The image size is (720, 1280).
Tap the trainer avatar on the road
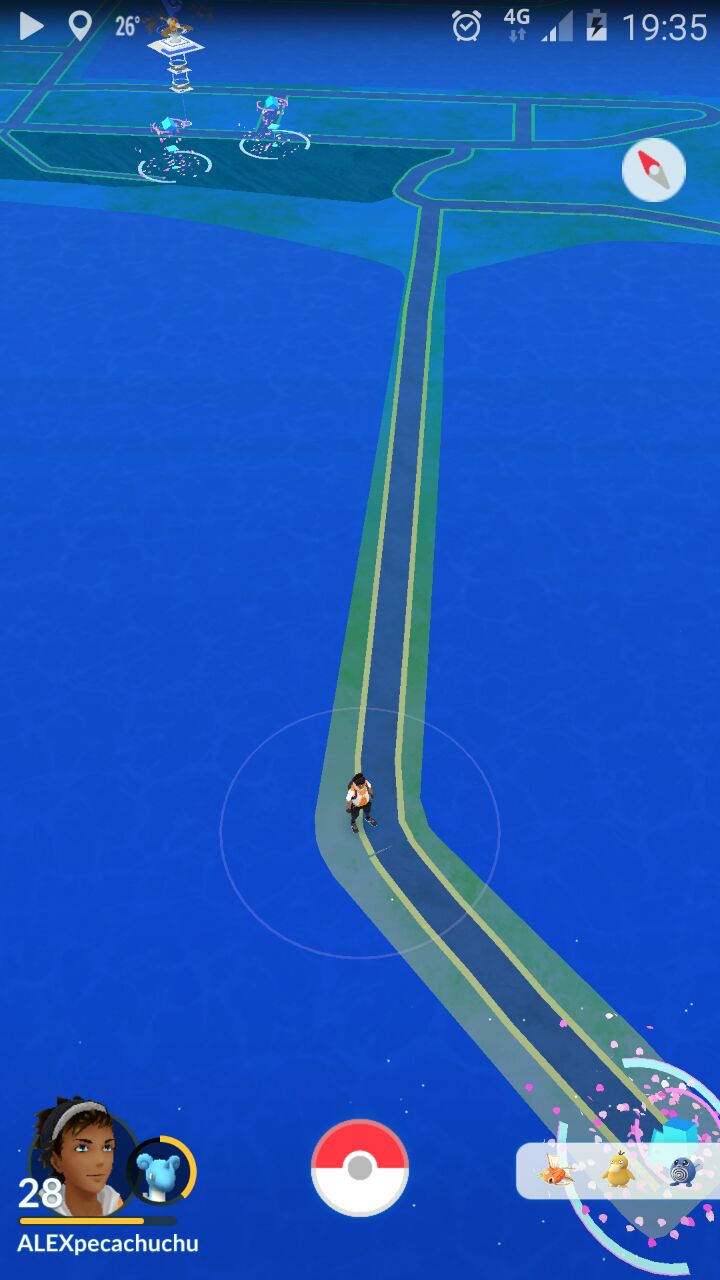pos(360,802)
